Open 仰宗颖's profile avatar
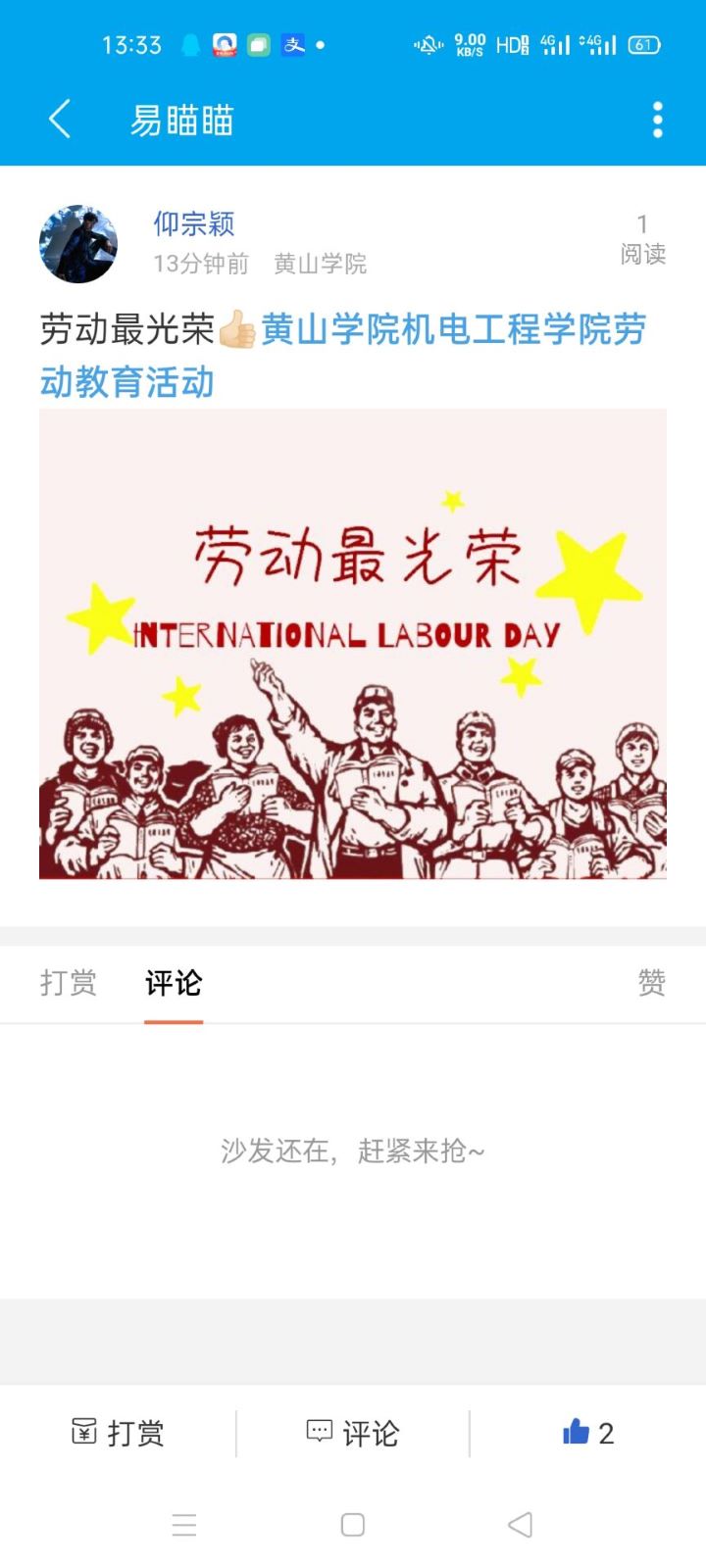Image resolution: width=706 pixels, height=1568 pixels. [78, 244]
